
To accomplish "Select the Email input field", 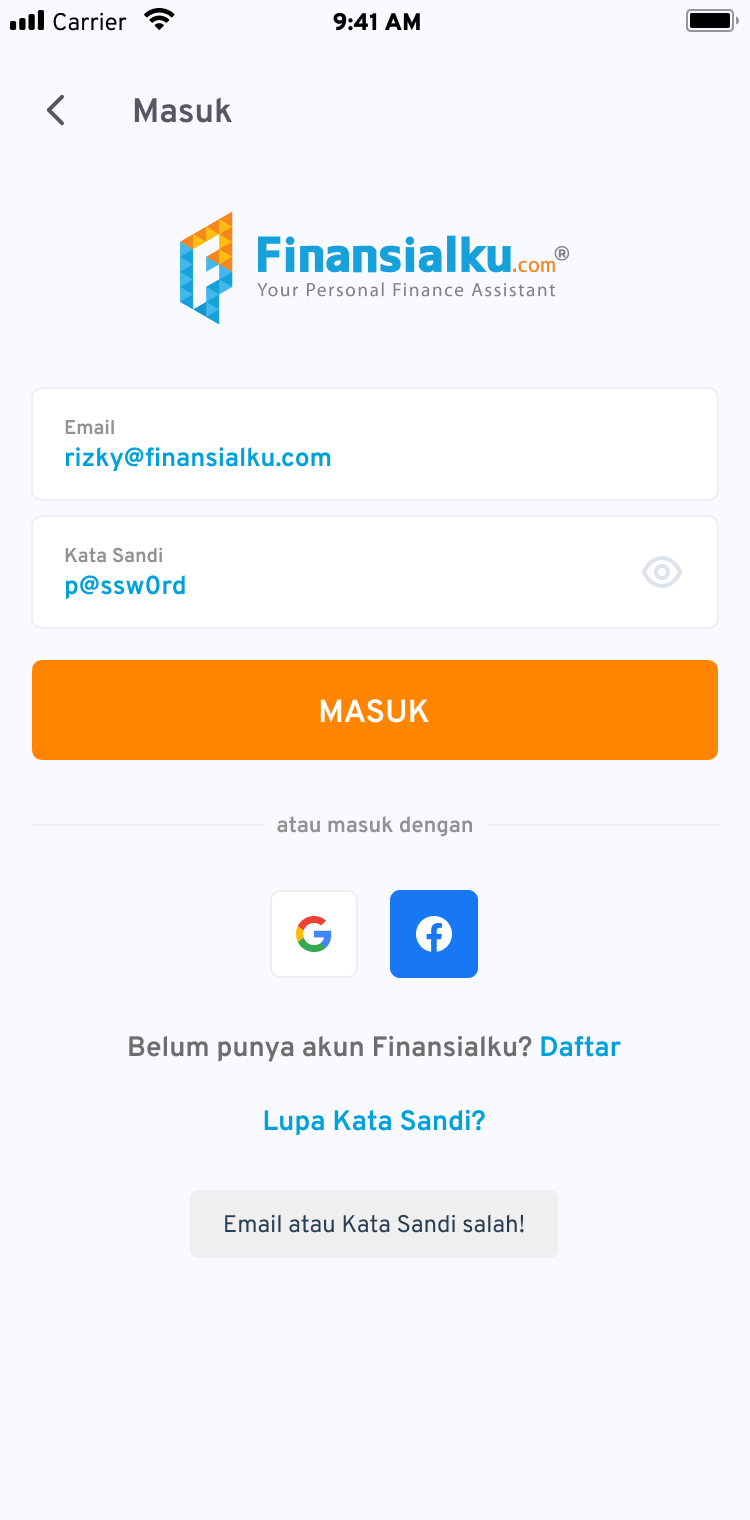I will (x=374, y=443).
